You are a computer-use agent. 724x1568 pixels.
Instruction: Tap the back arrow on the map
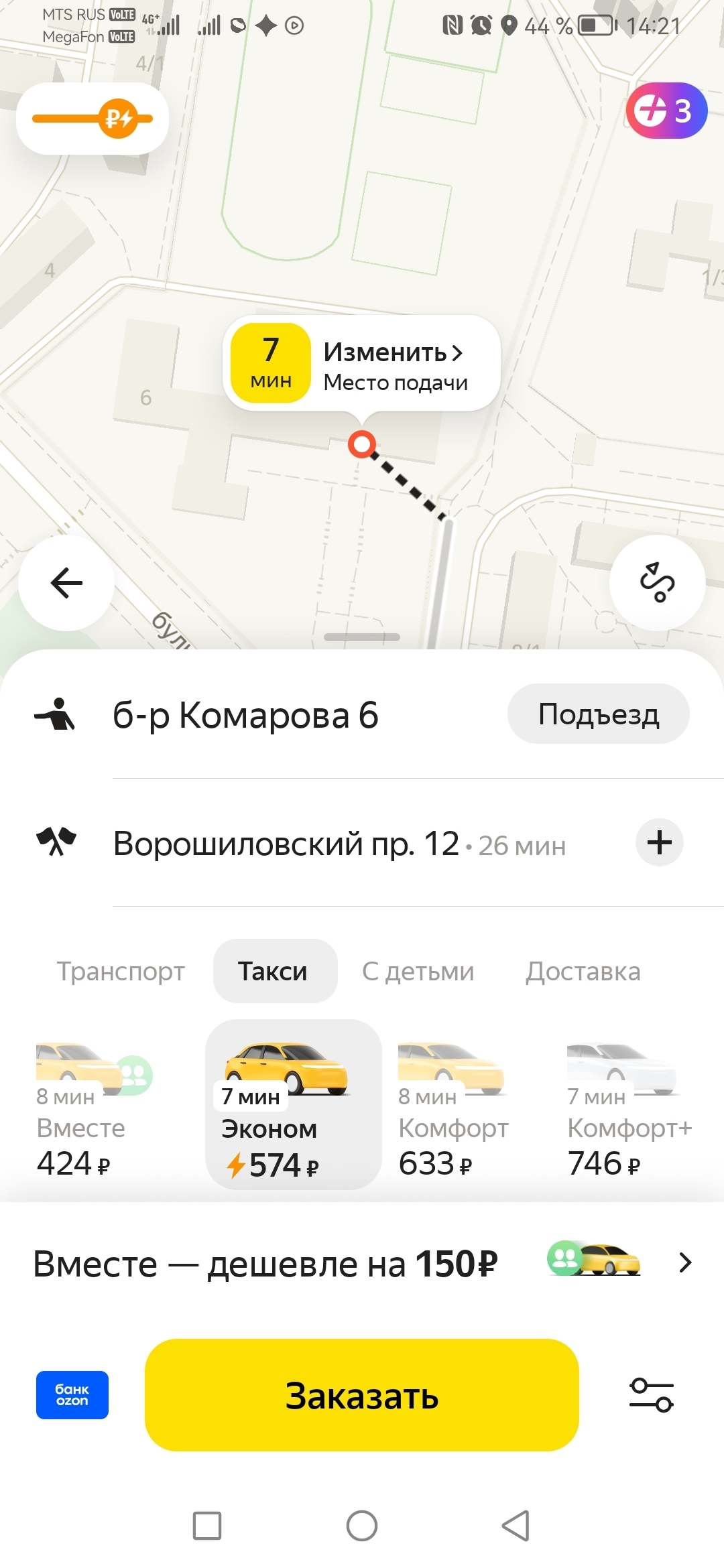(66, 582)
